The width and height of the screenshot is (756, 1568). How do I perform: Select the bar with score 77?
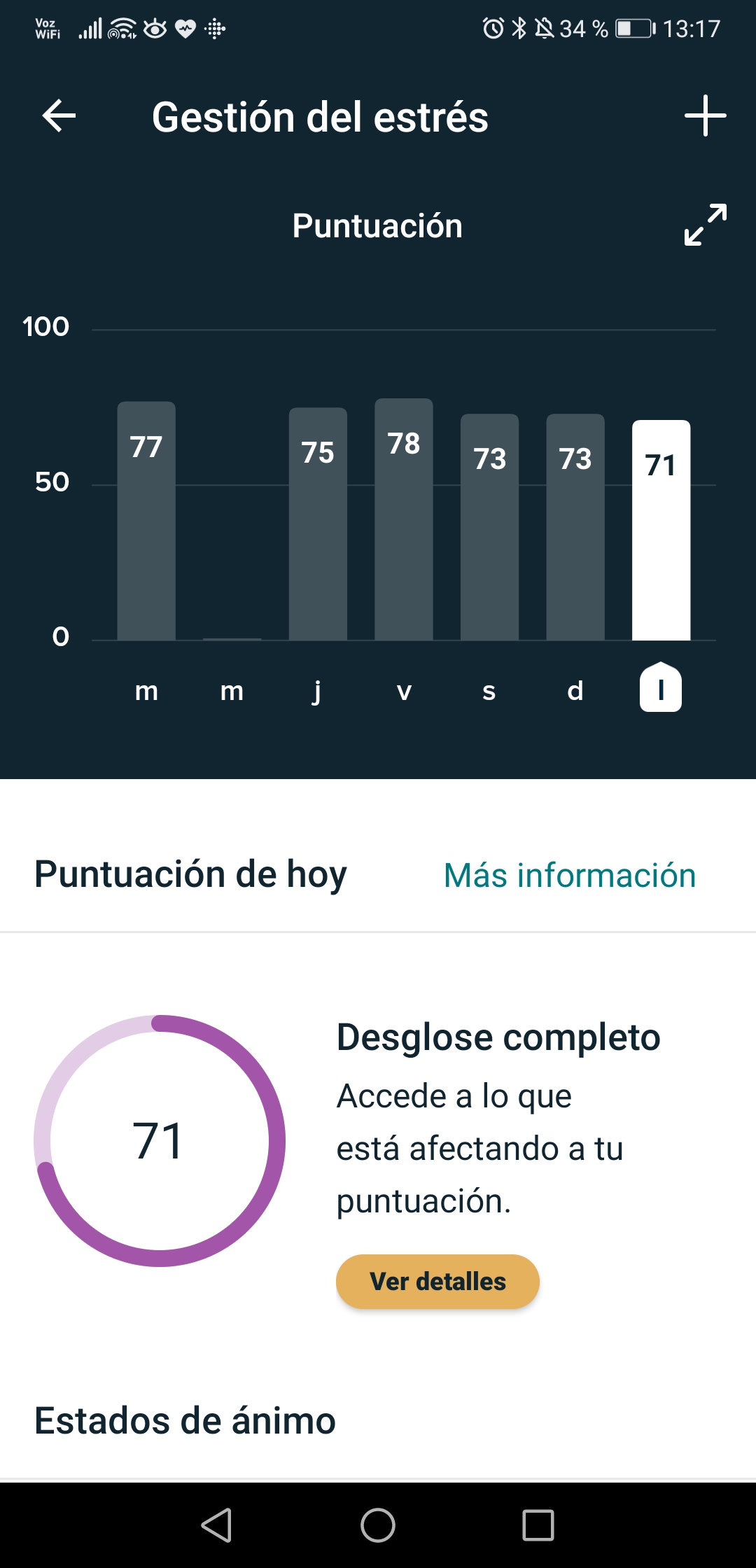coord(146,521)
